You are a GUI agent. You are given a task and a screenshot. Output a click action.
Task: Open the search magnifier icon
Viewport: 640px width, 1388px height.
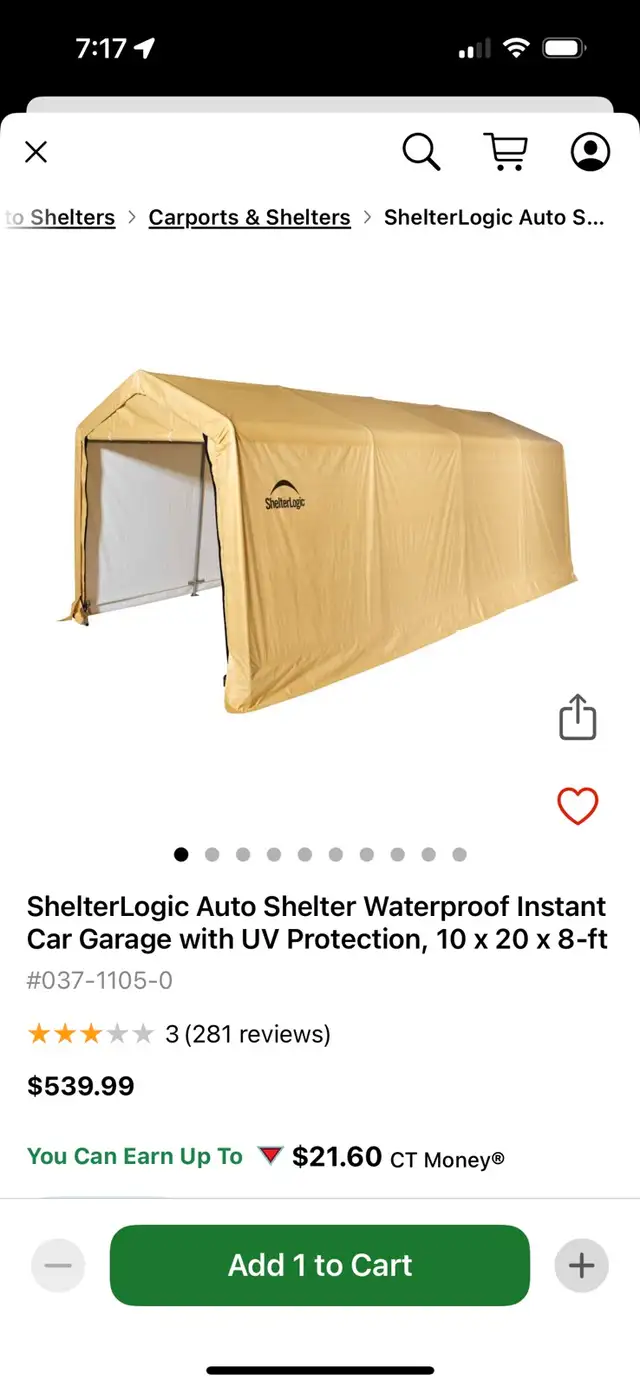pos(421,152)
